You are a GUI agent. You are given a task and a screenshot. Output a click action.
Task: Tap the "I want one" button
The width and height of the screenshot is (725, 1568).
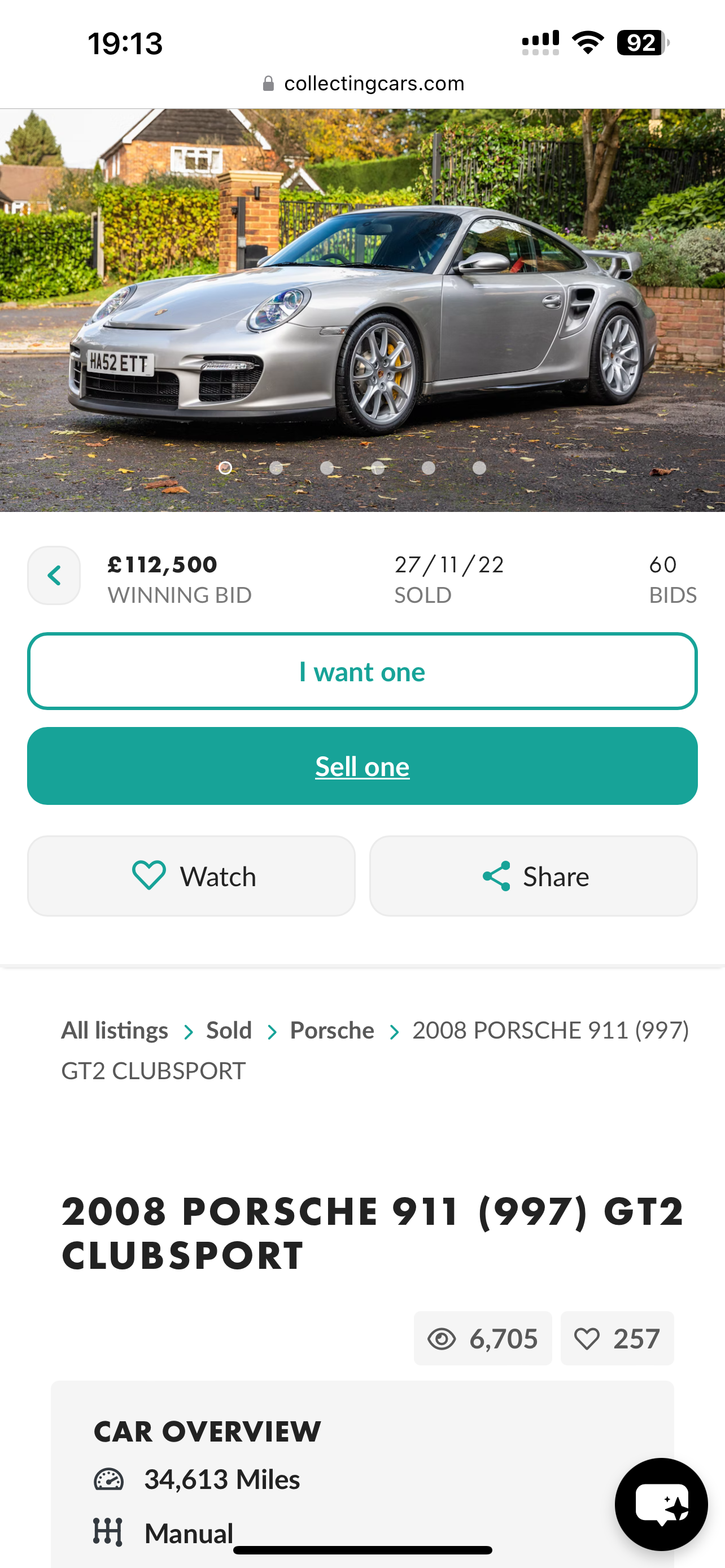tap(362, 671)
